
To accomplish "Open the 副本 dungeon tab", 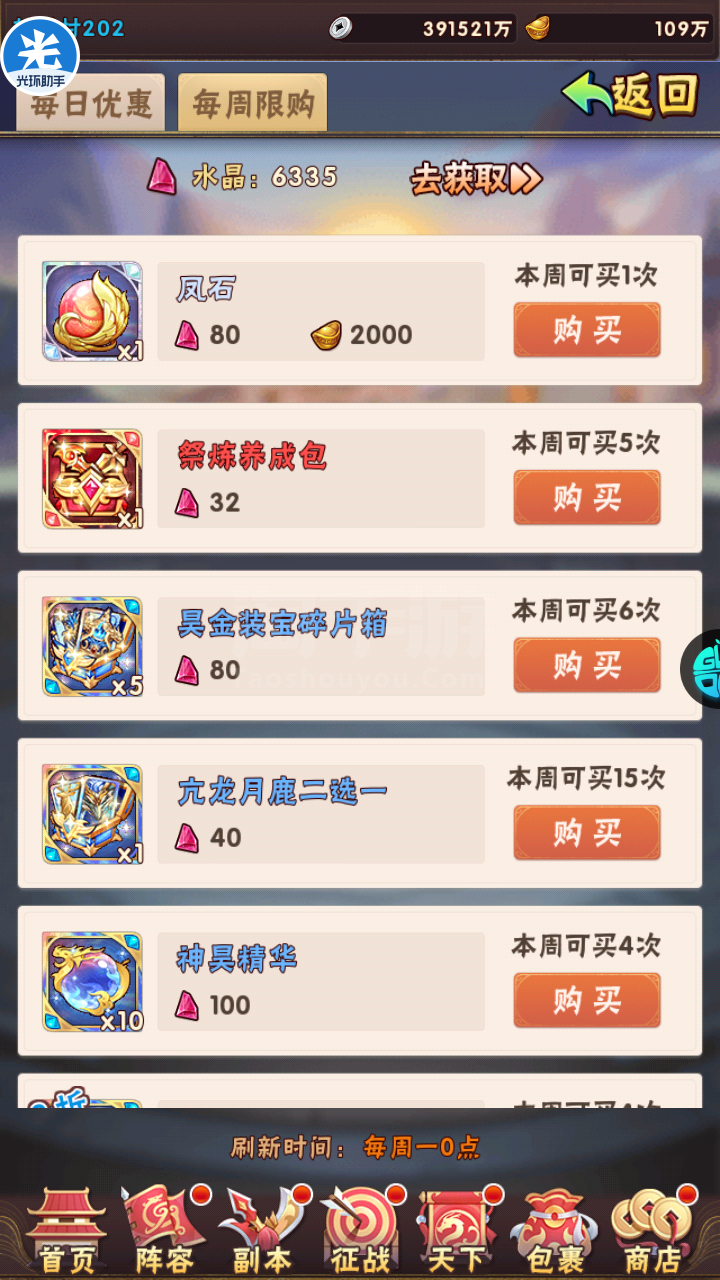I will 262,1230.
